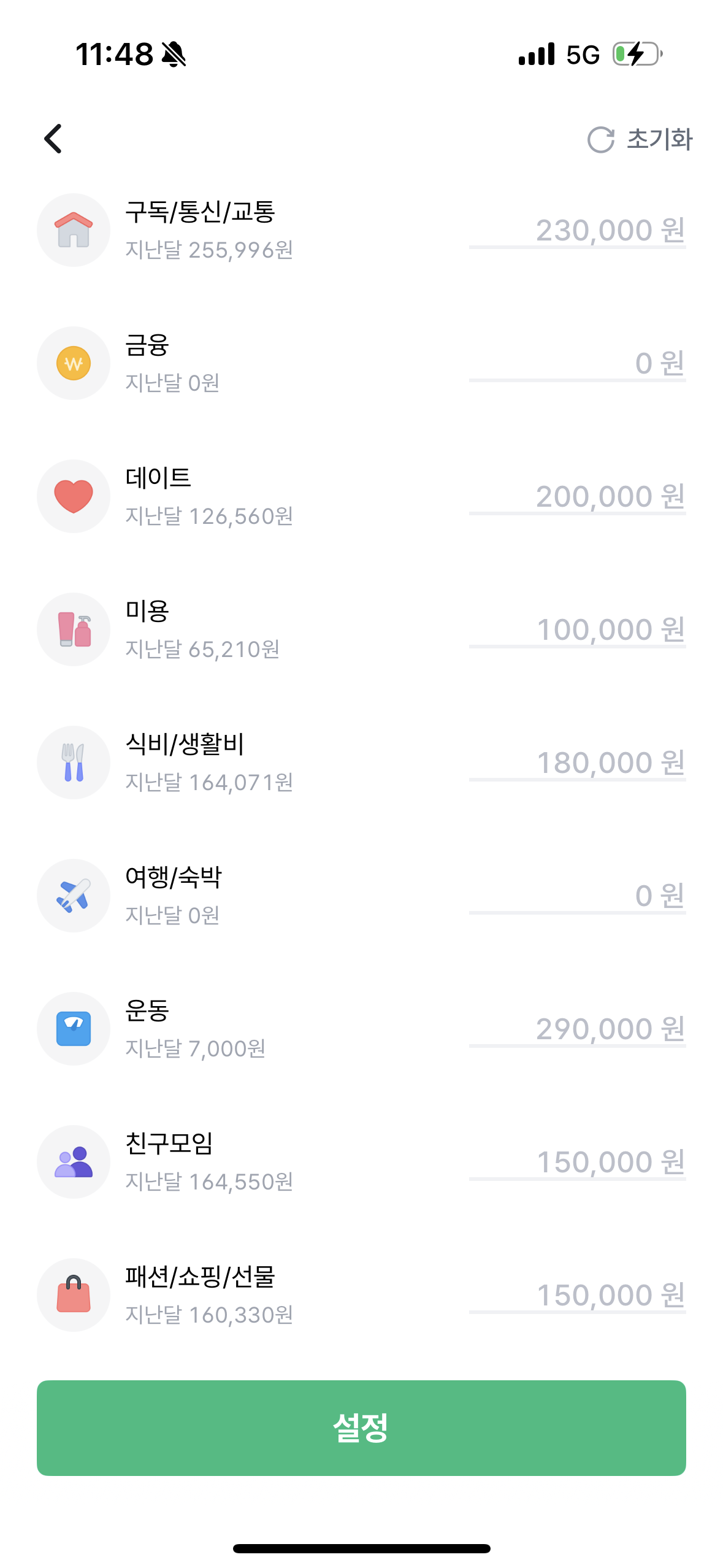Reset budgets with 초기화
This screenshot has width=723, height=1568.
click(x=640, y=139)
